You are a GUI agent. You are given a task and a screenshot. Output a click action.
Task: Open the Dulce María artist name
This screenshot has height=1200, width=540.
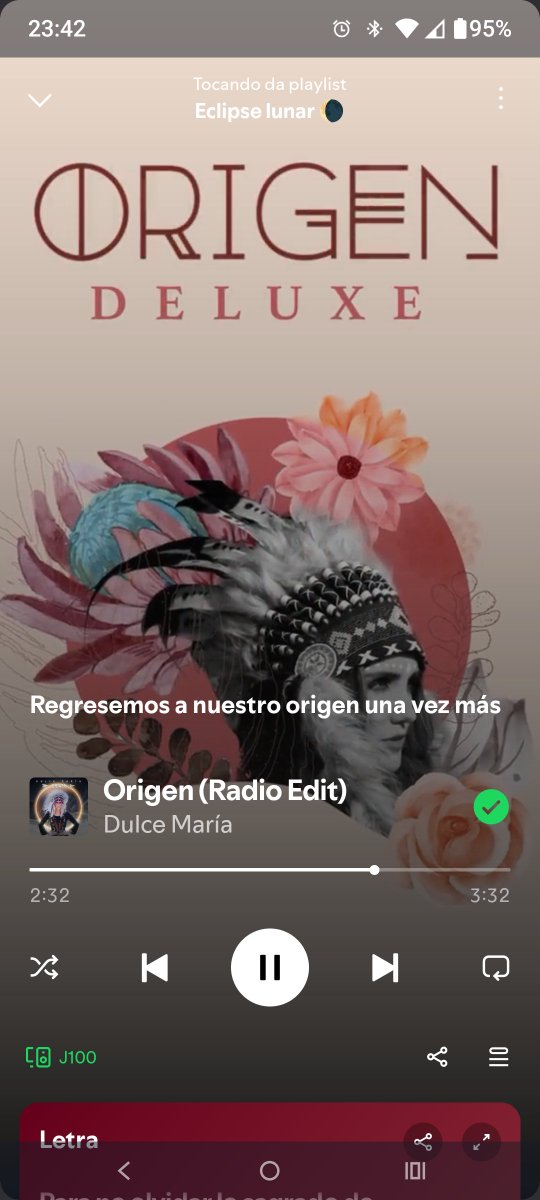pyautogui.click(x=168, y=825)
